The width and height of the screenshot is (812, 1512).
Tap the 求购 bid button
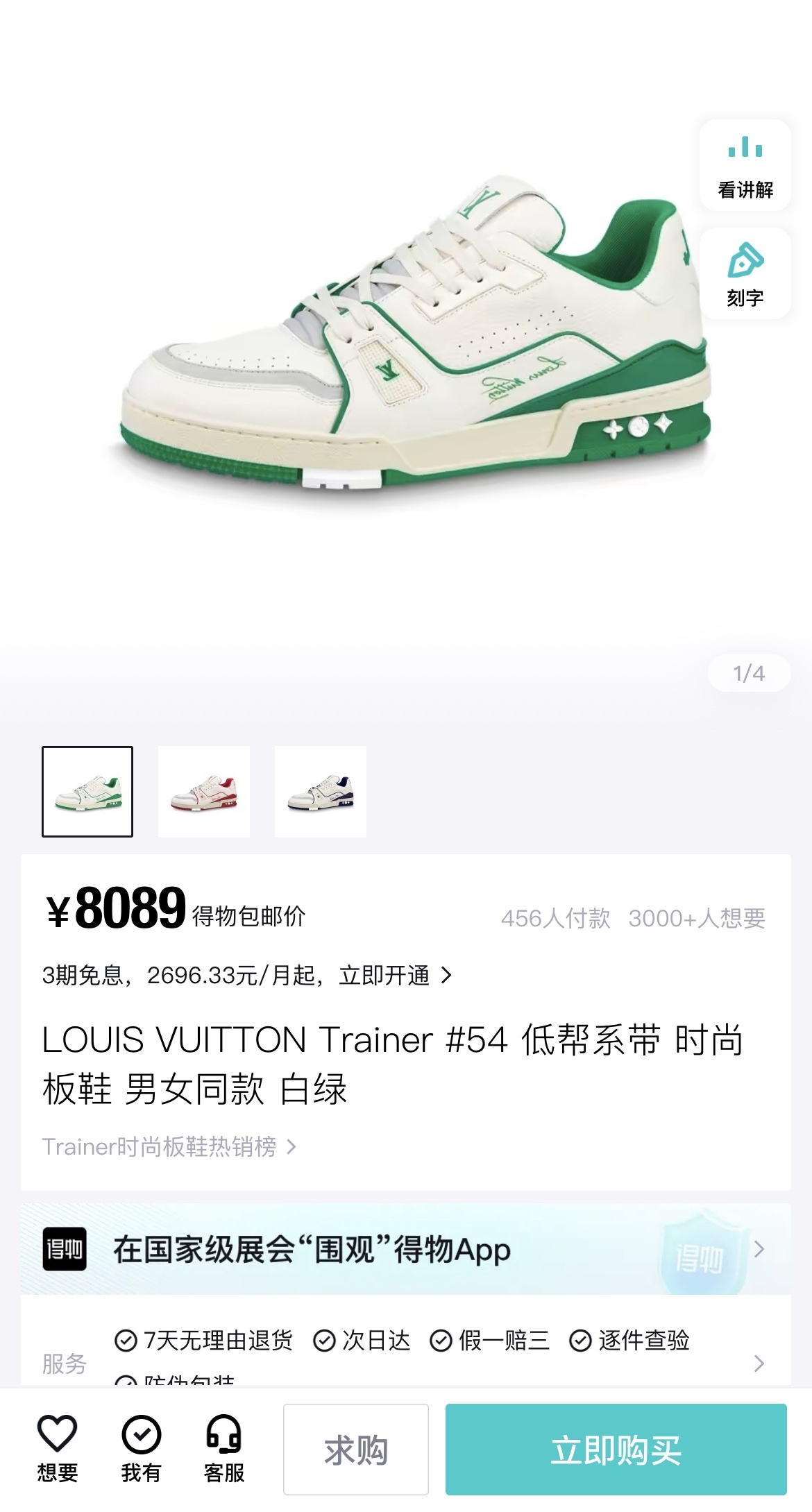pos(356,1450)
